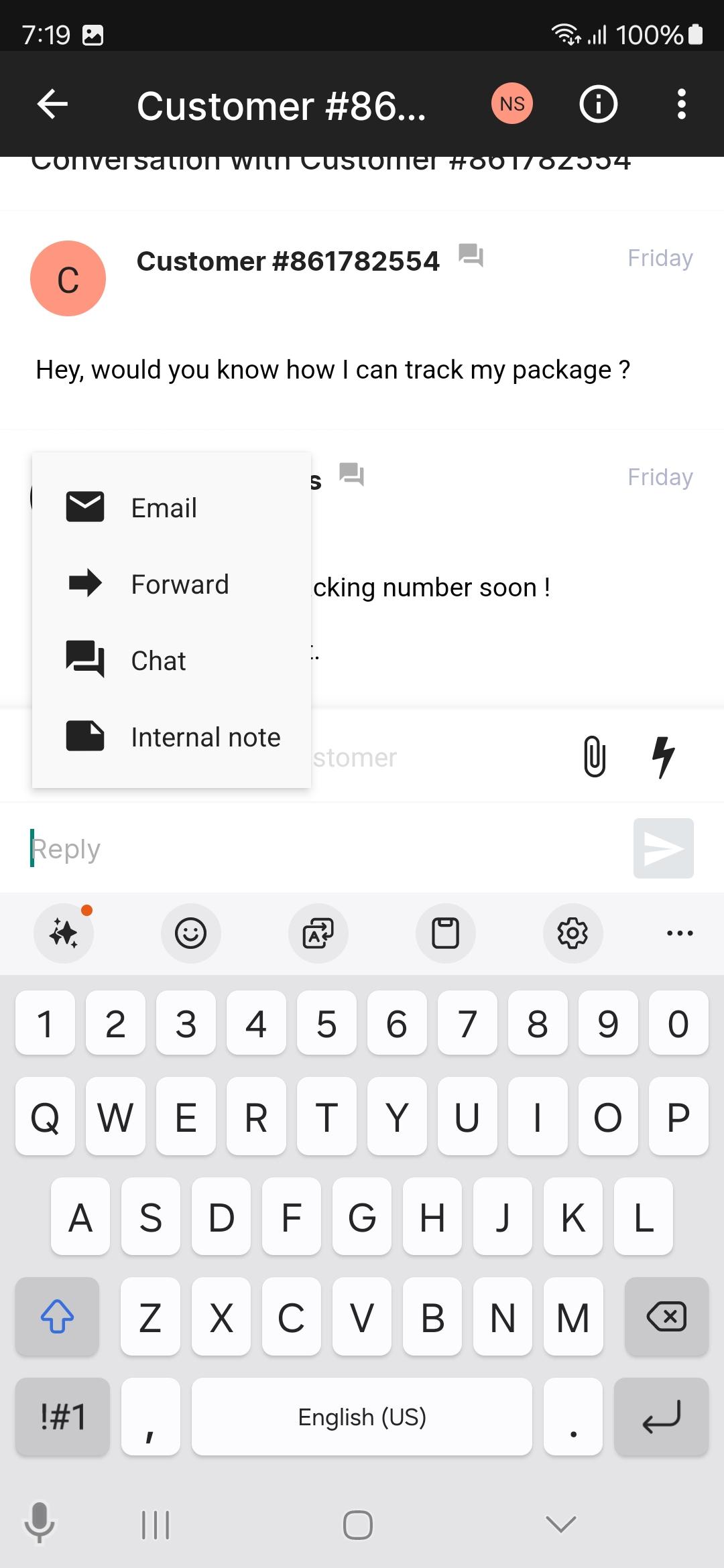724x1568 pixels.
Task: Open the NS assignee avatar
Action: point(512,104)
